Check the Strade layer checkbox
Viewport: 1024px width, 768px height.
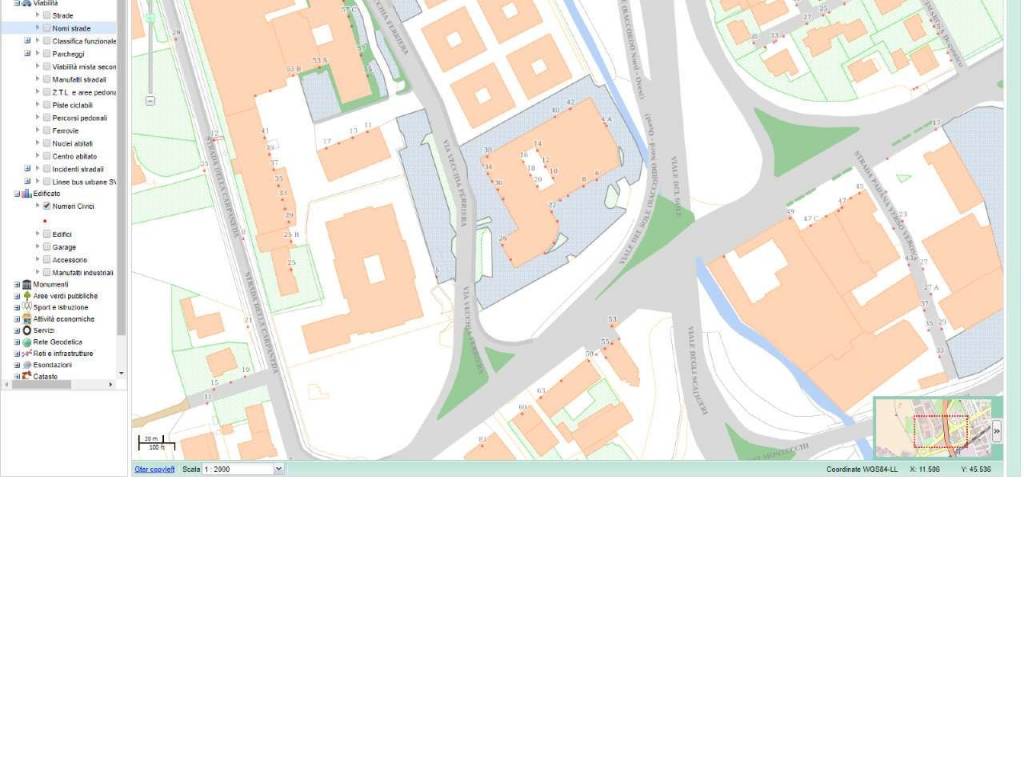pyautogui.click(x=47, y=16)
